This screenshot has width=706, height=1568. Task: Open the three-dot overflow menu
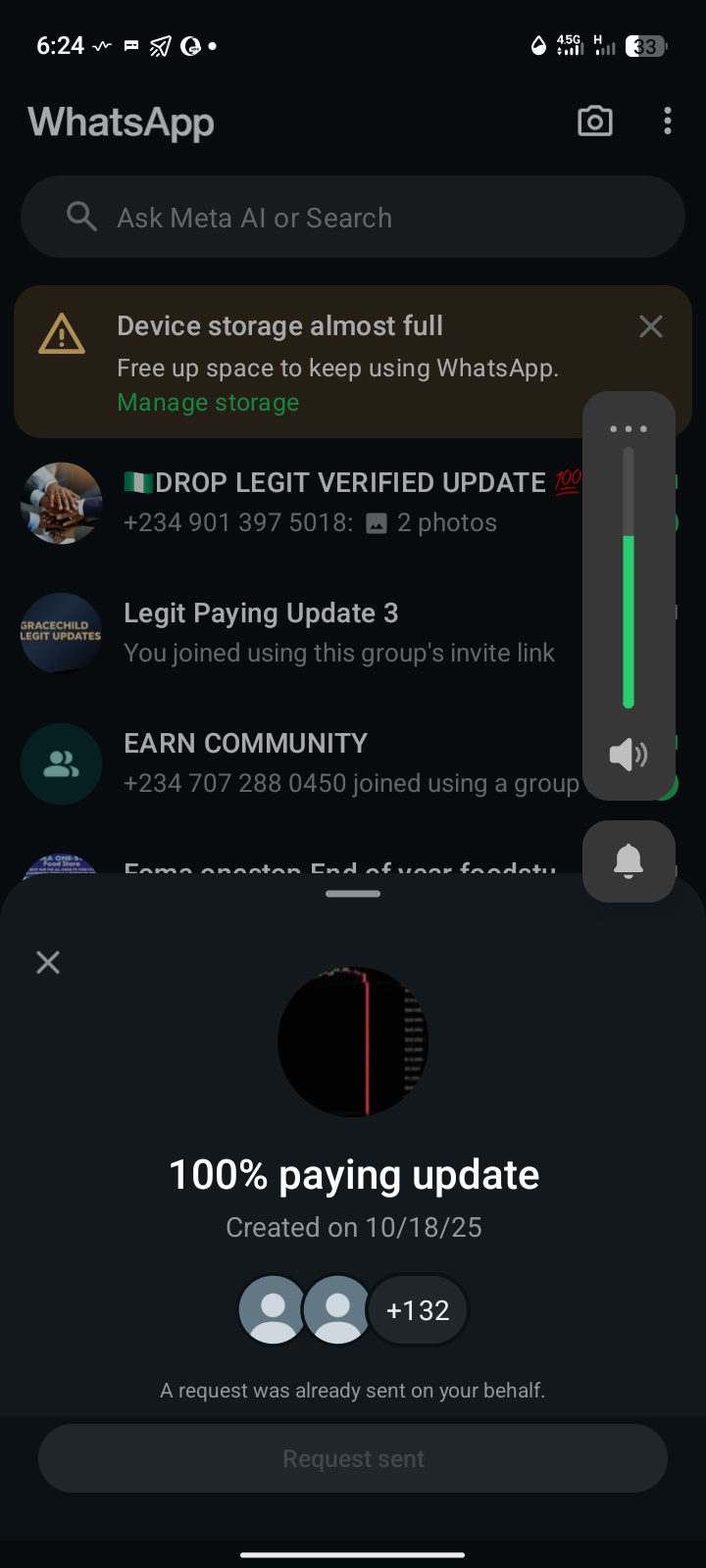[x=668, y=122]
